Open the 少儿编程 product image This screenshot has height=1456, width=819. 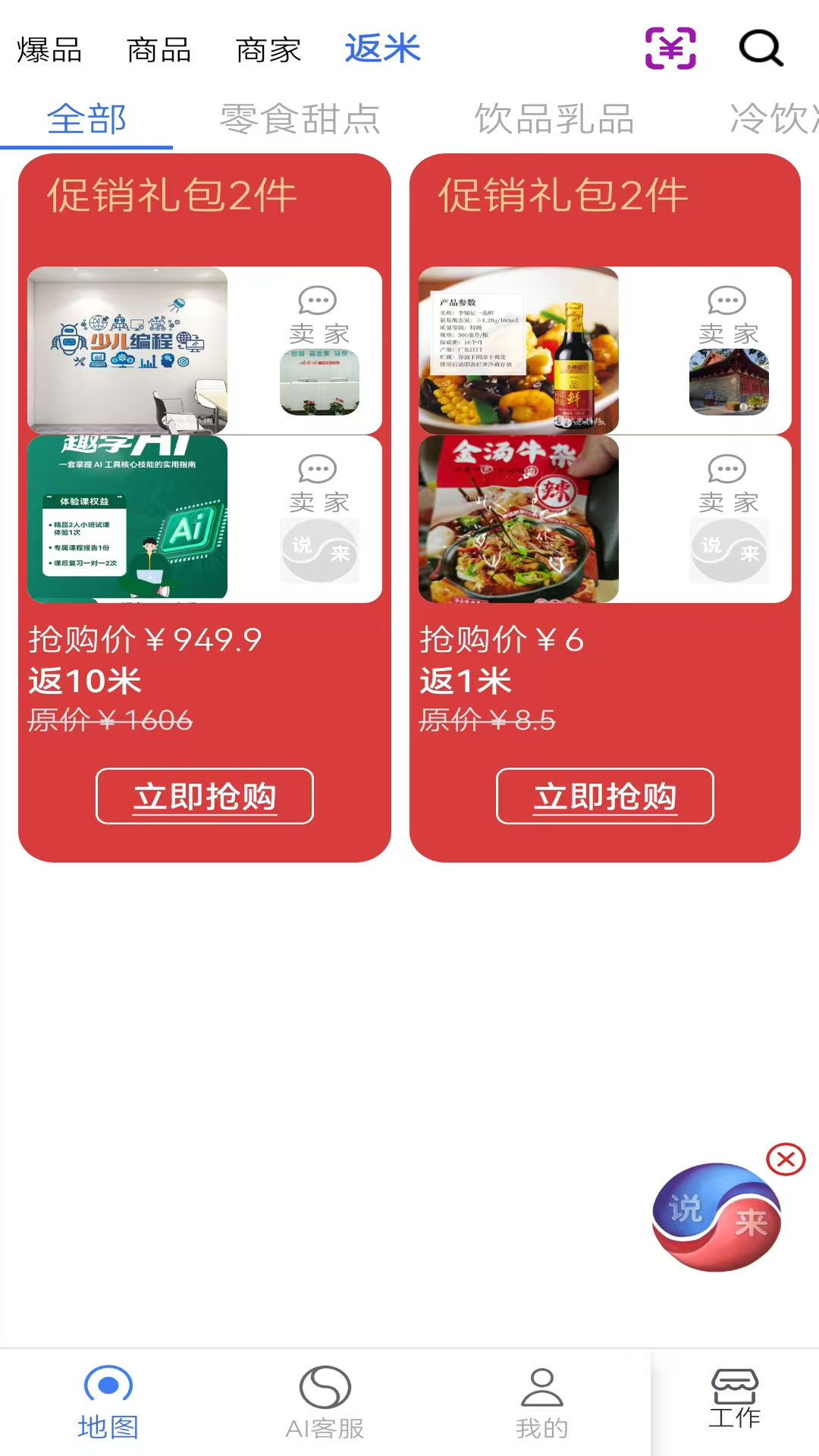127,350
